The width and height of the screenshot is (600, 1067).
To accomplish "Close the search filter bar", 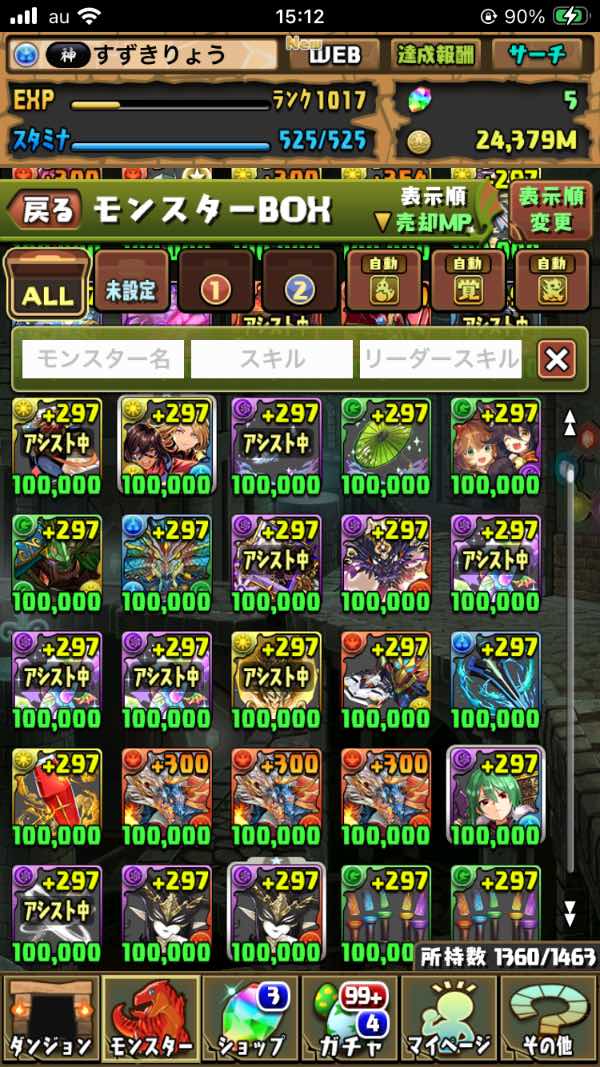I will (x=557, y=360).
